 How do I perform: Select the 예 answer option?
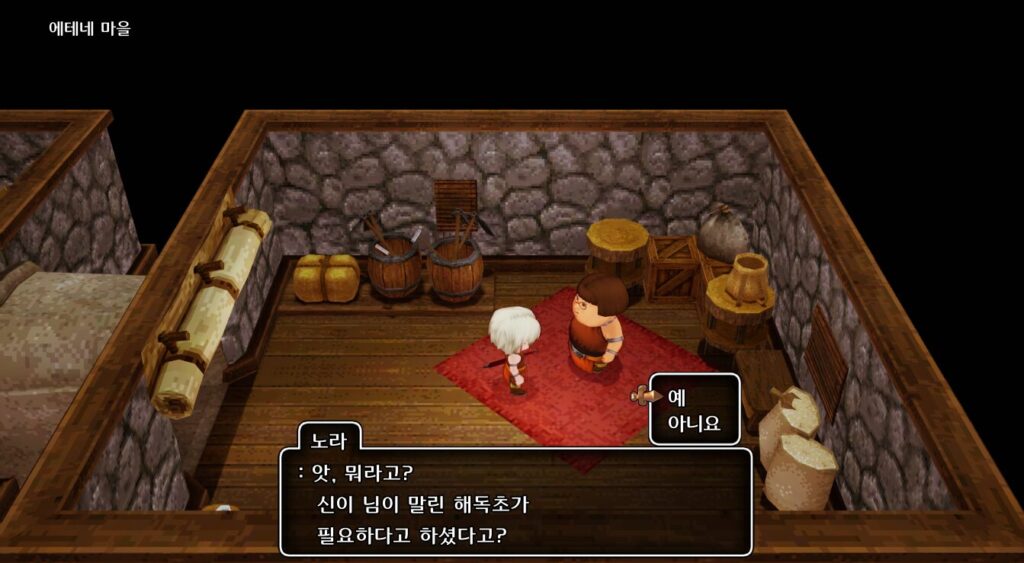pos(679,396)
